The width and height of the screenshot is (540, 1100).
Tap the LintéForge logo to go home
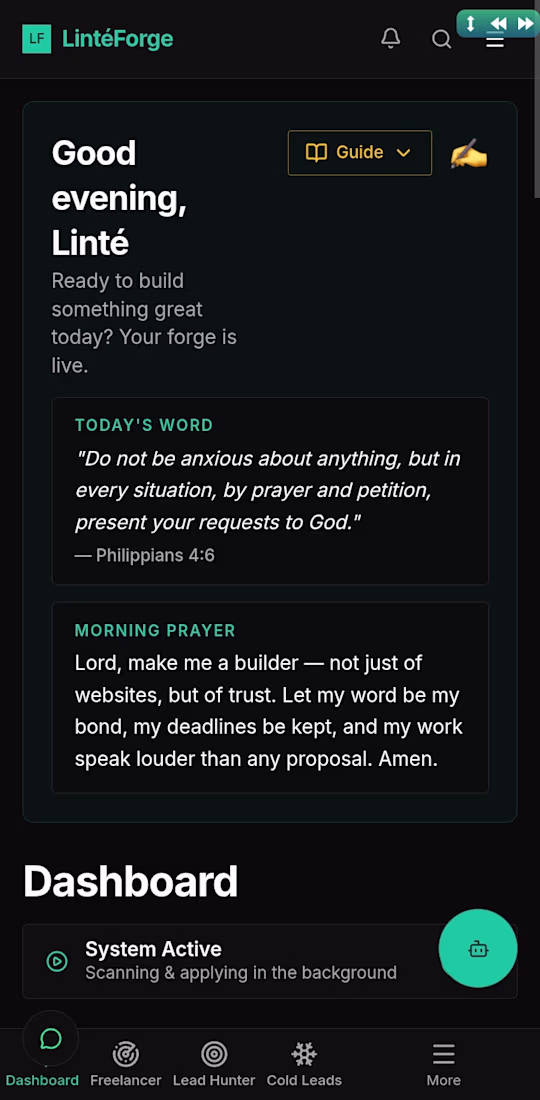[97, 39]
